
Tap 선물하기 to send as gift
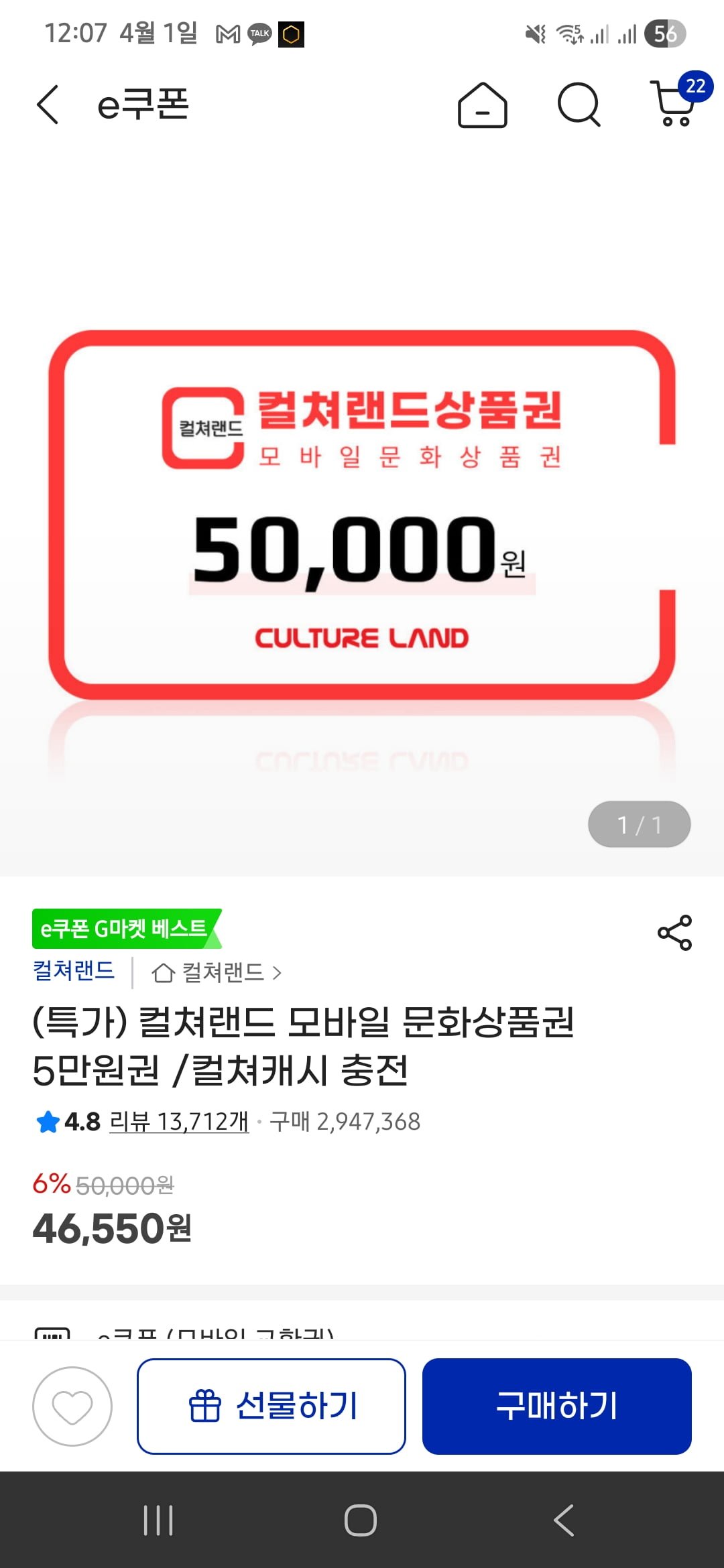(271, 1406)
